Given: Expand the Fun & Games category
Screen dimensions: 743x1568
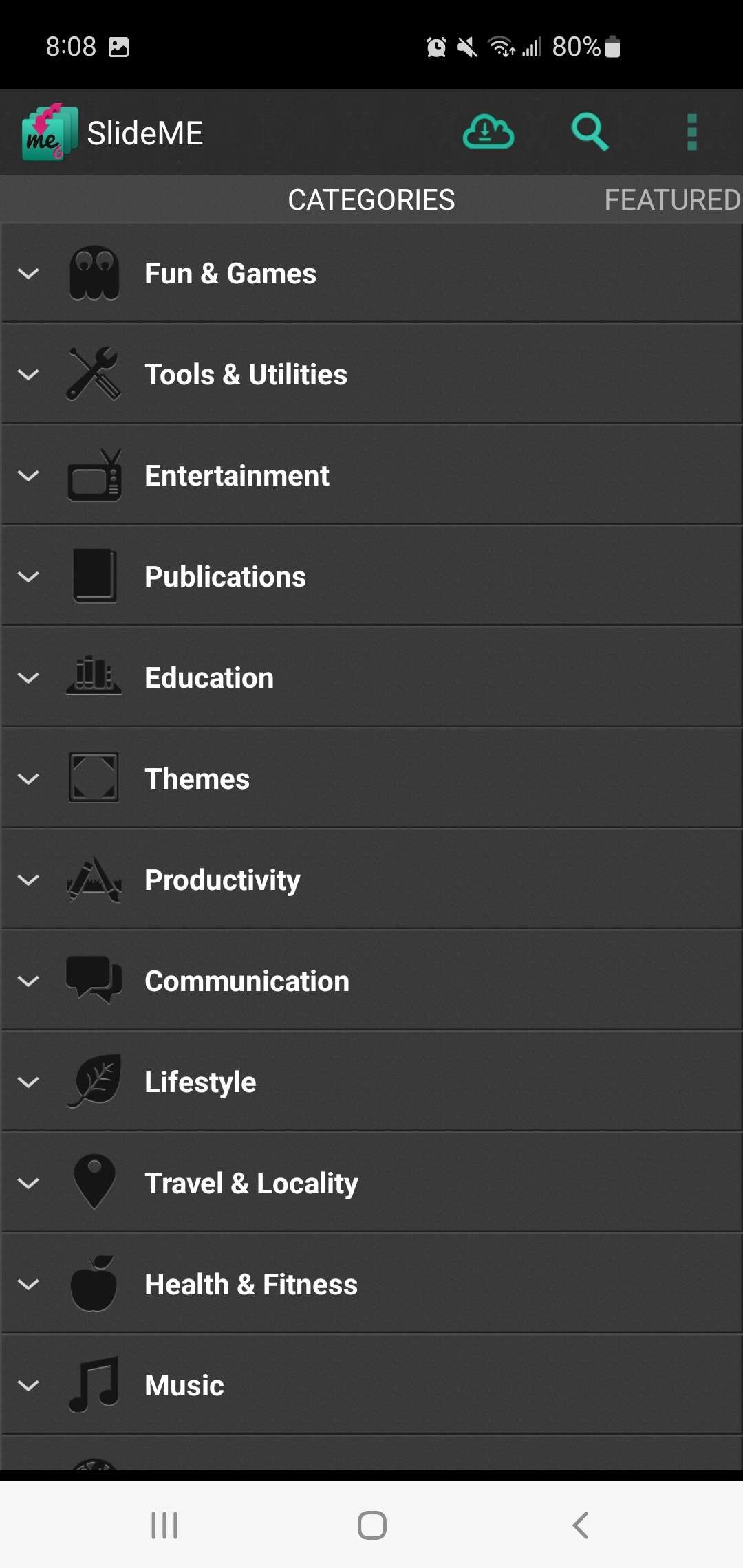Looking at the screenshot, I should coord(371,273).
